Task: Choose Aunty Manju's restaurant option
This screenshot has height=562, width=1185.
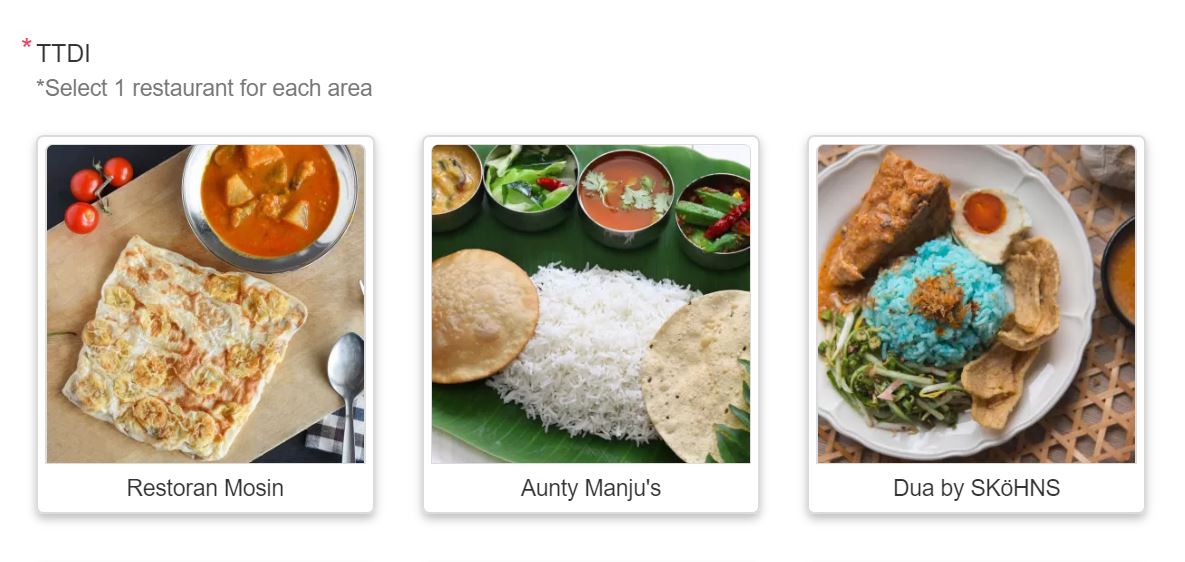Action: pos(590,324)
